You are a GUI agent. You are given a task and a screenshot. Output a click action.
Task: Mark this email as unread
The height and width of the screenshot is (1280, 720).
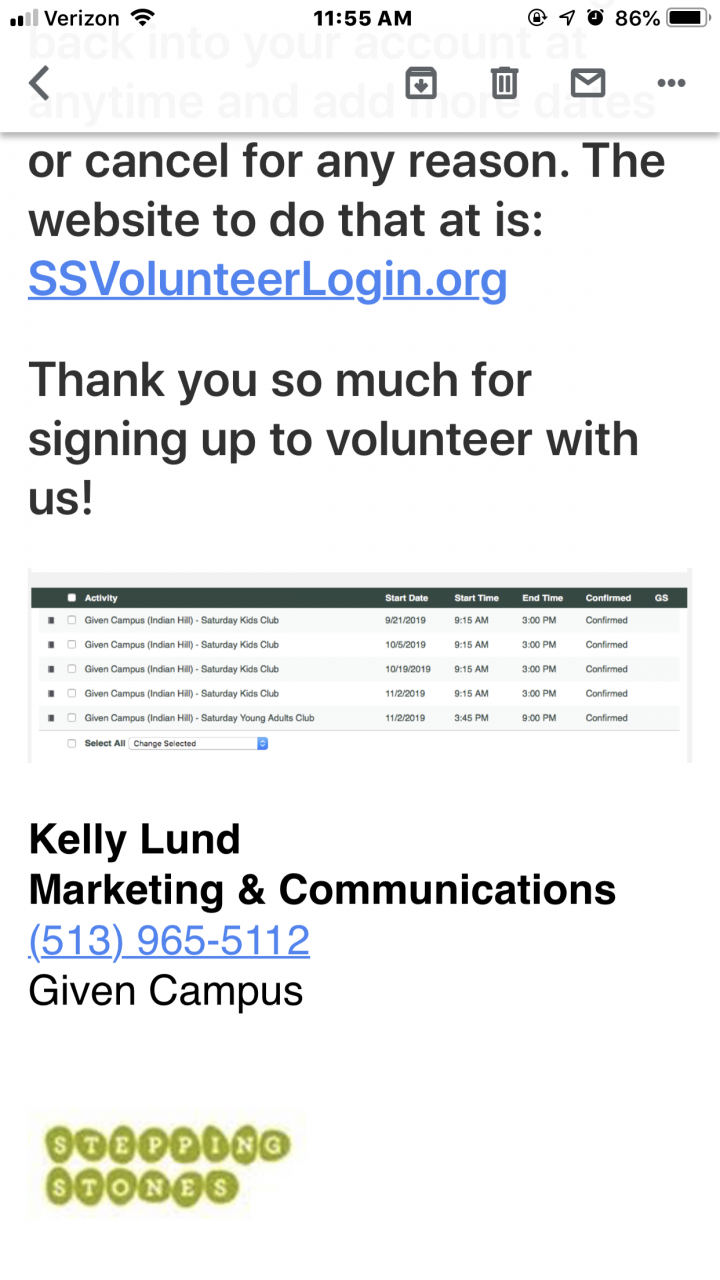[588, 83]
